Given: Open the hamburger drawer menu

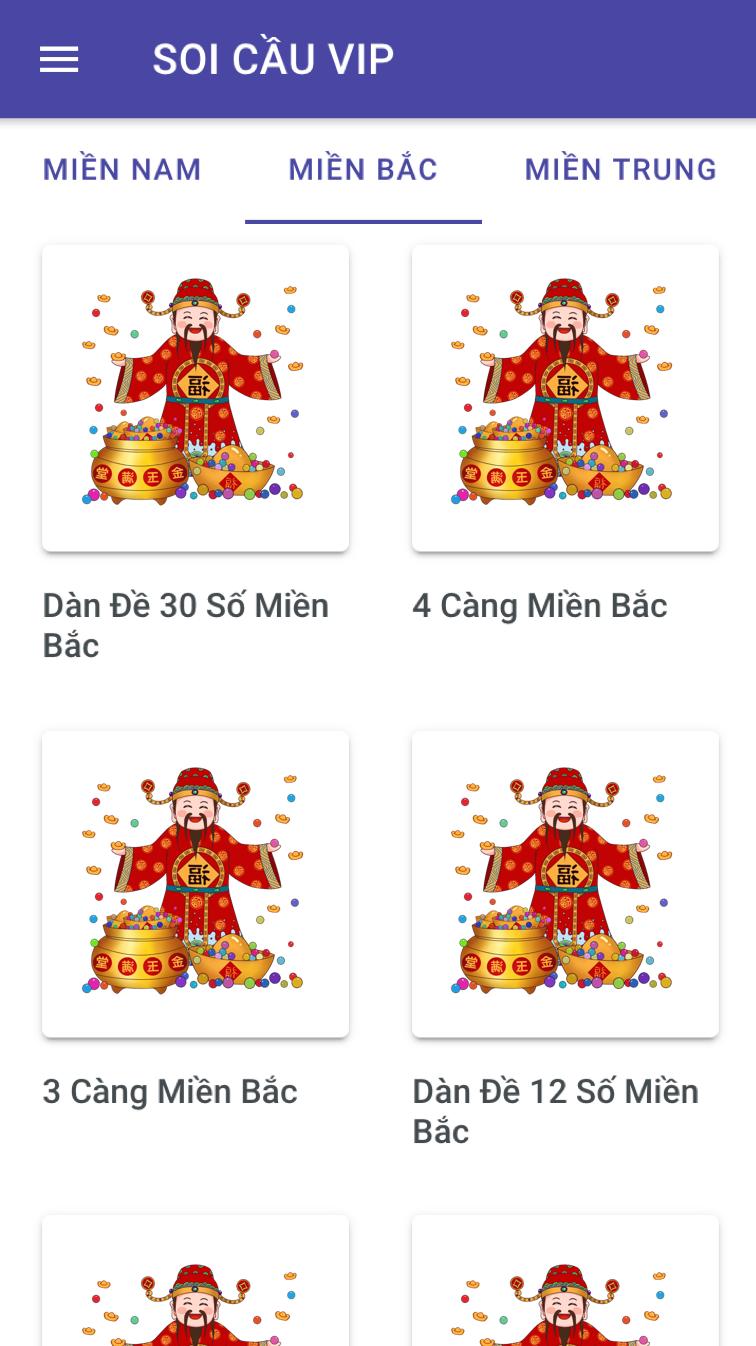Looking at the screenshot, I should point(59,60).
